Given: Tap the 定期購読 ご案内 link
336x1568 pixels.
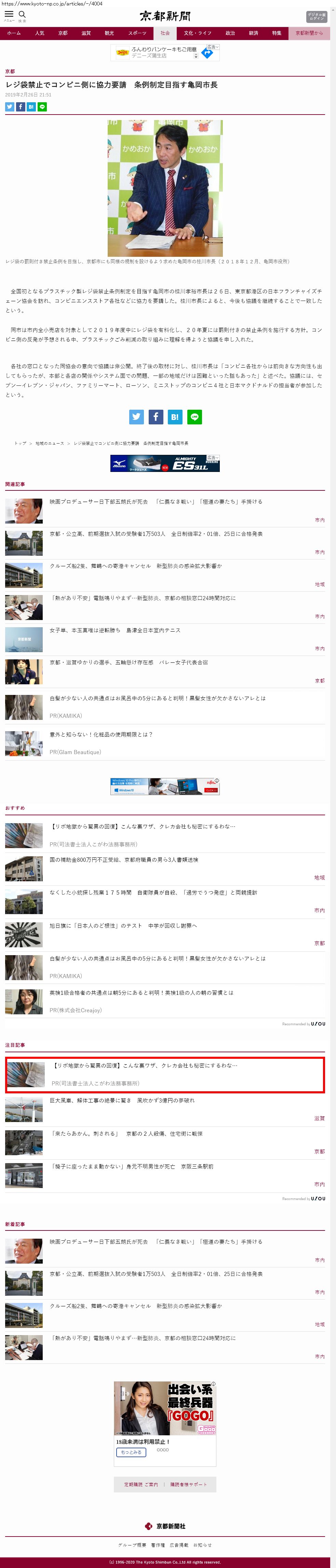Looking at the screenshot, I should point(140,1484).
